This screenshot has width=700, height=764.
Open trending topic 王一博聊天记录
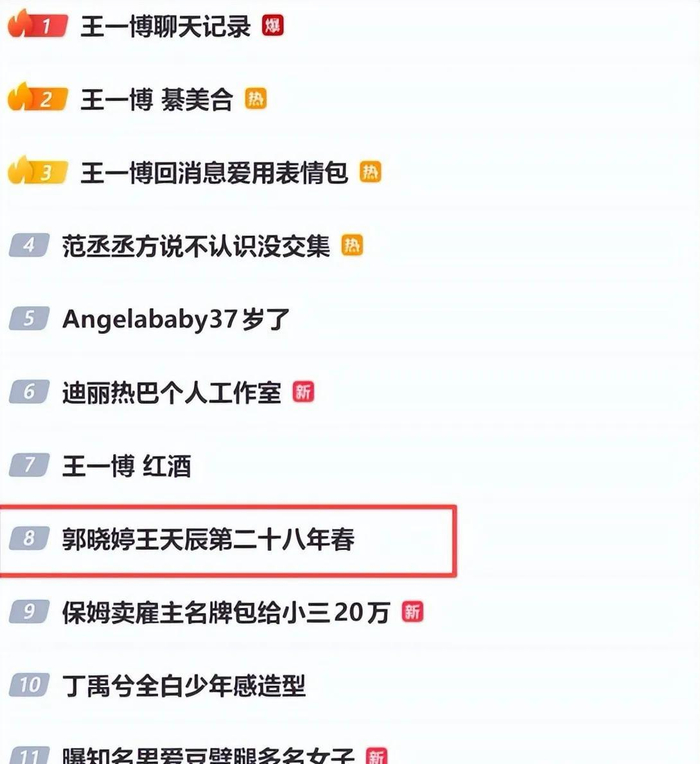point(165,26)
